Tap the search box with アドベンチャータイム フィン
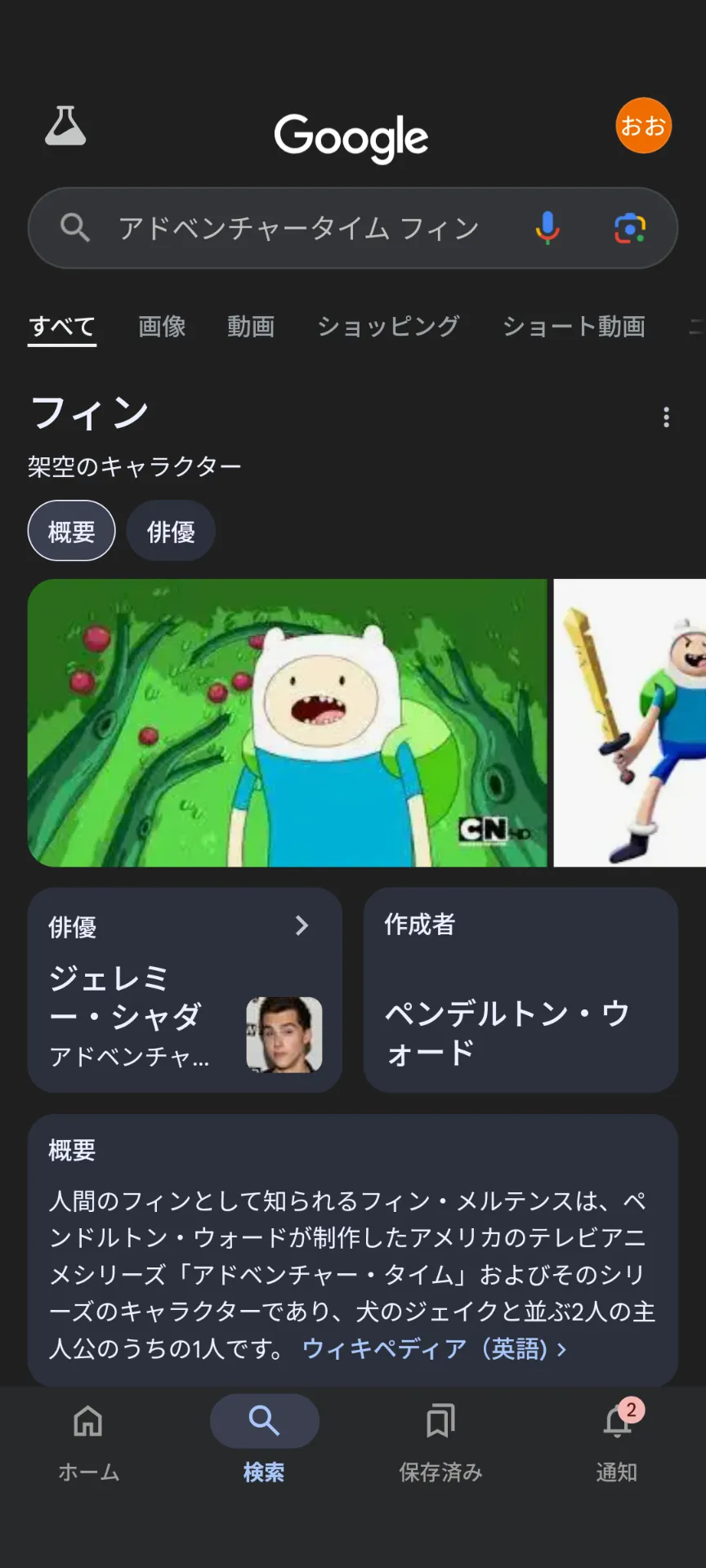The image size is (706, 1568). 298,228
